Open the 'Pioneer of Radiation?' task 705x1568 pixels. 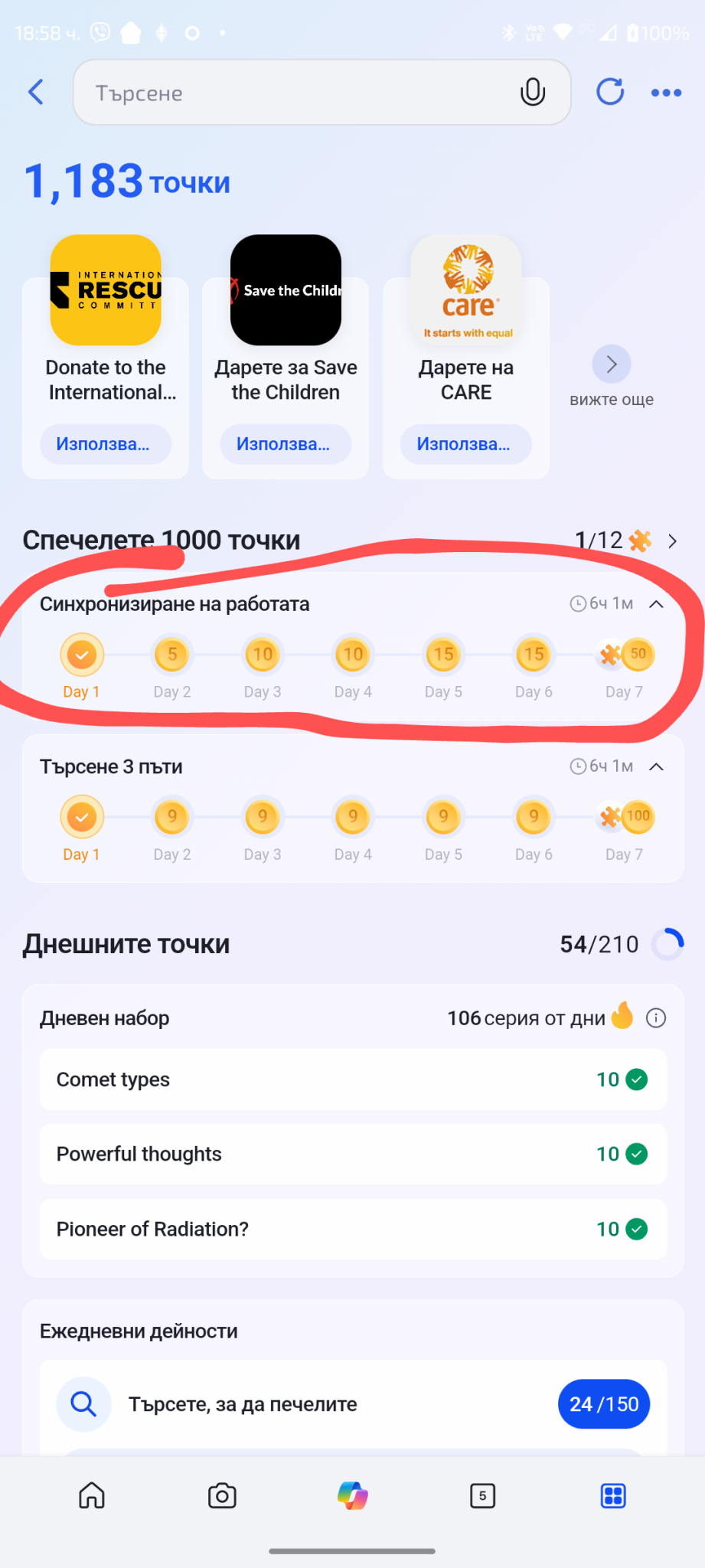click(353, 1229)
